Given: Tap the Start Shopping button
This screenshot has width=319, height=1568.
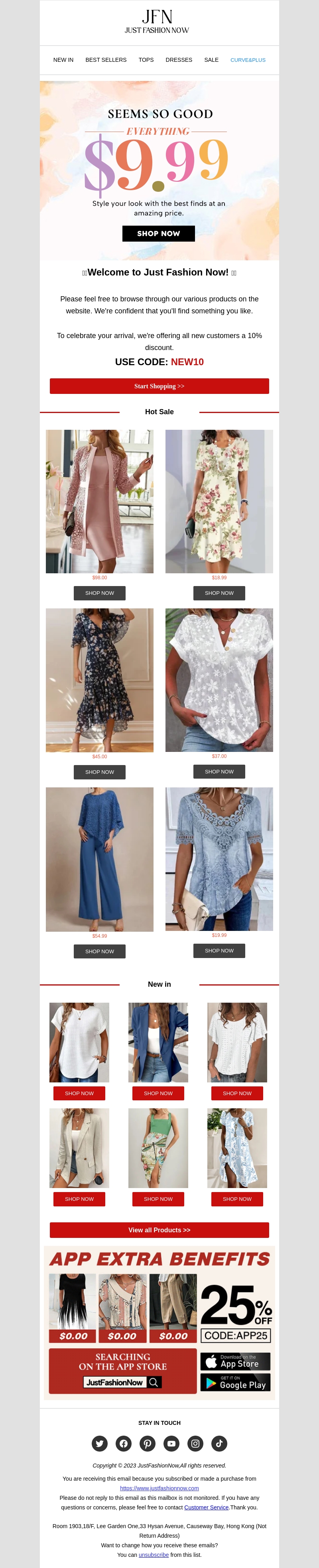Looking at the screenshot, I should [x=159, y=387].
